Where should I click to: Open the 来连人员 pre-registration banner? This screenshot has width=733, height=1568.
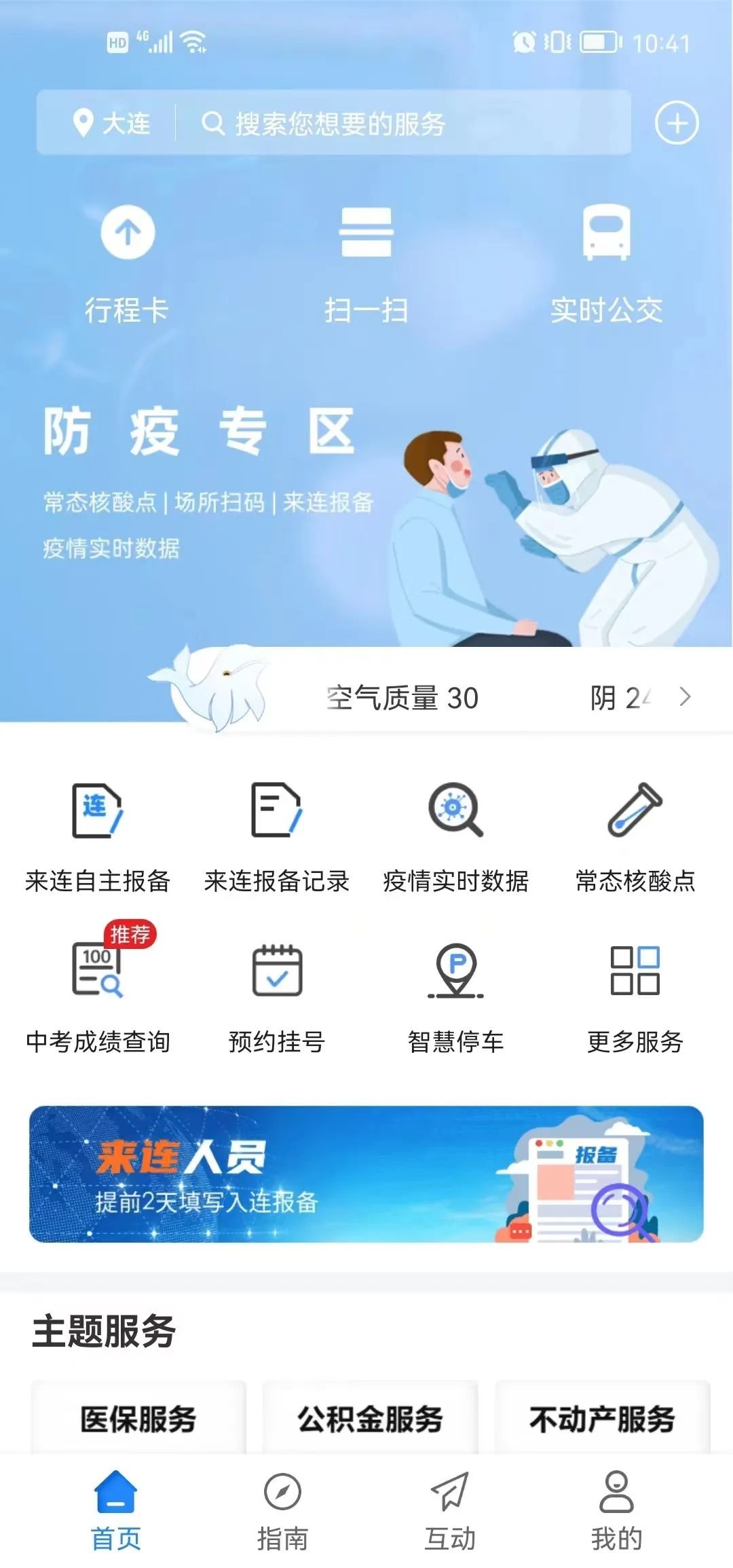coord(366,1174)
